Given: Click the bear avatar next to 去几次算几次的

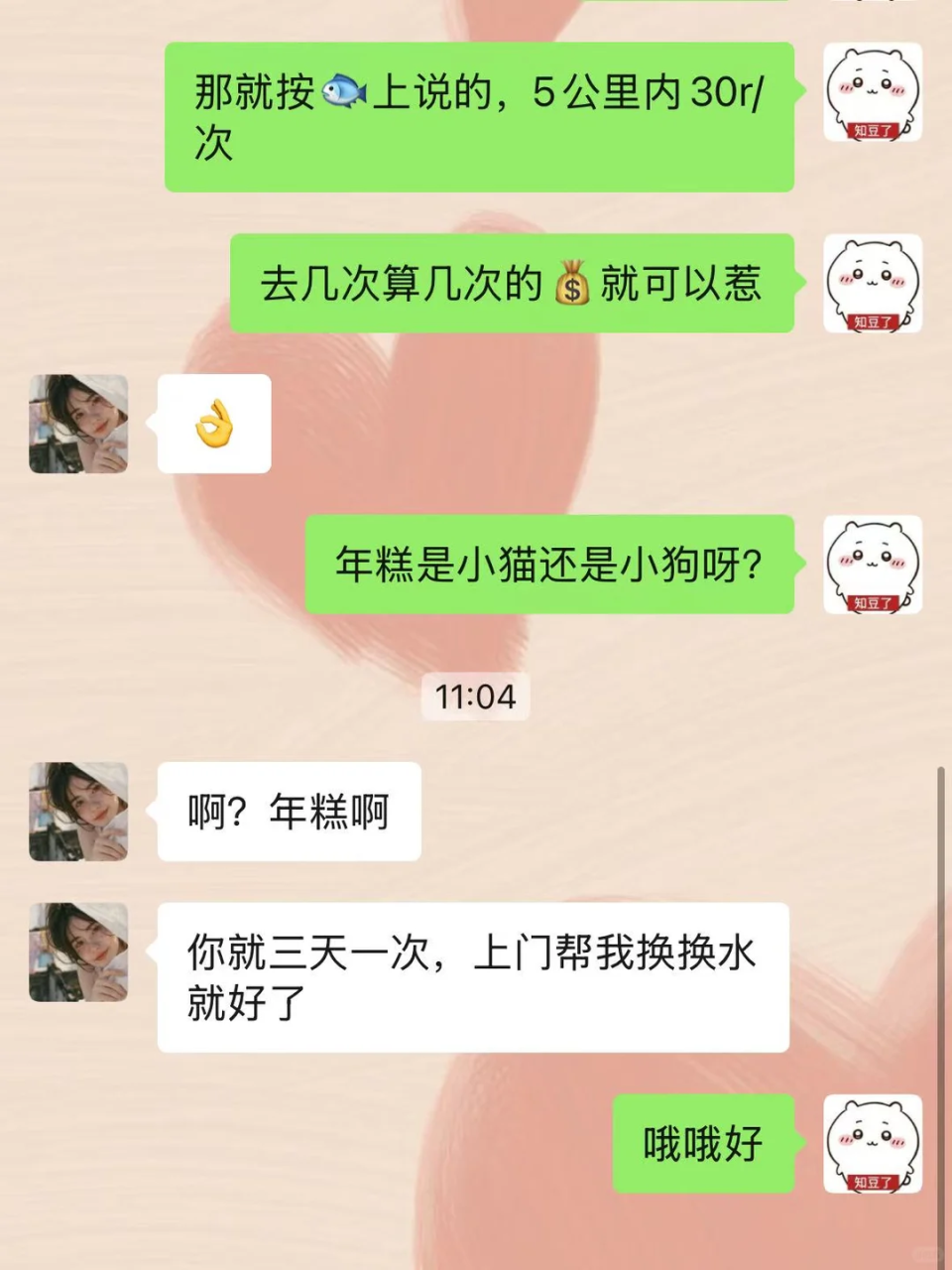Looking at the screenshot, I should click(872, 285).
